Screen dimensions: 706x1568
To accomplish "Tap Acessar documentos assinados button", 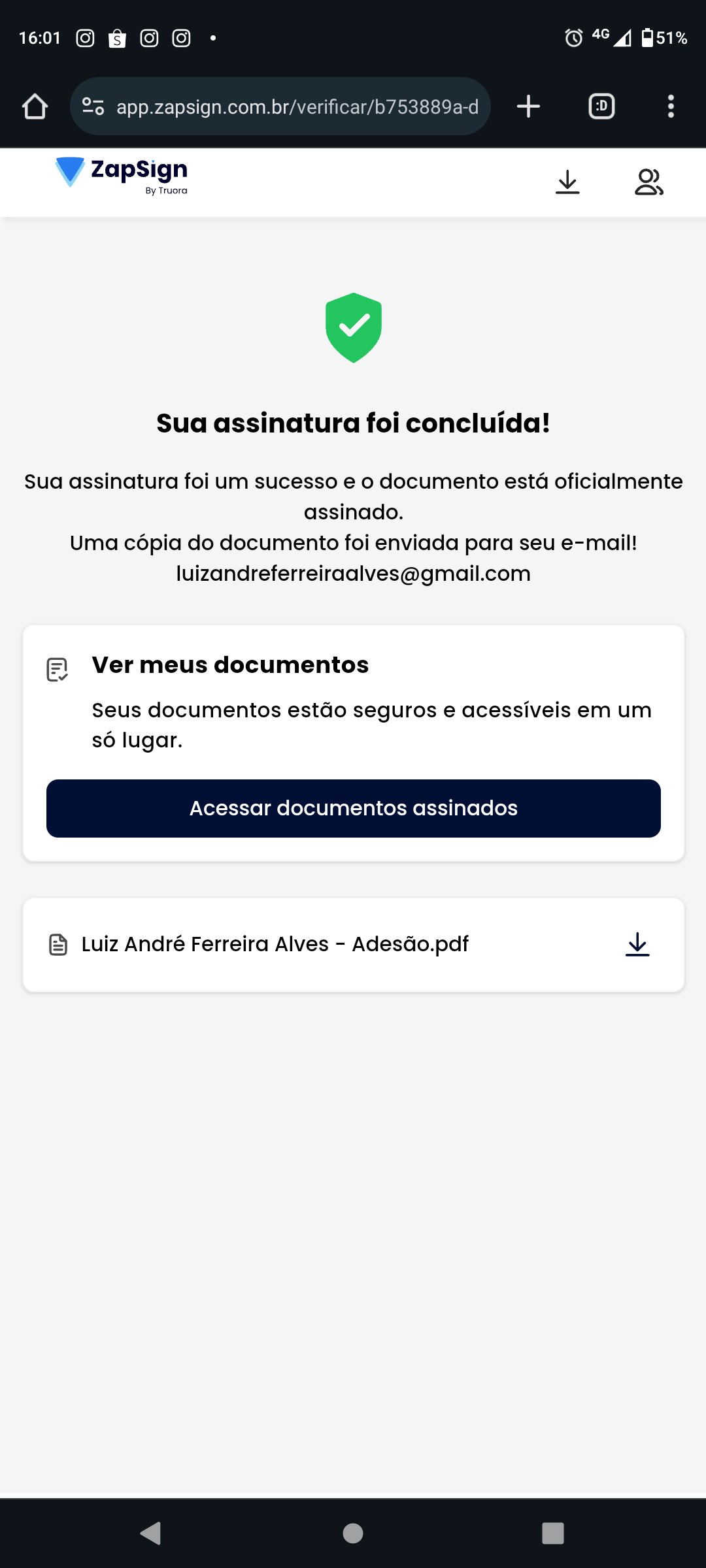I will (x=353, y=808).
